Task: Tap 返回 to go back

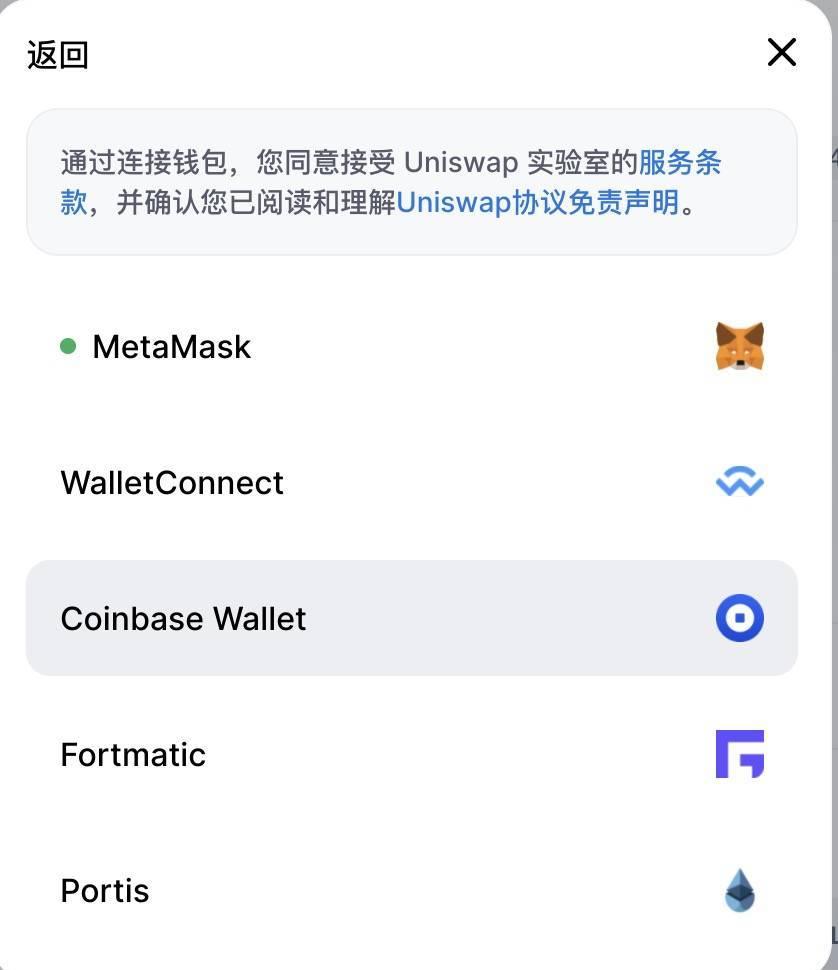Action: click(58, 54)
